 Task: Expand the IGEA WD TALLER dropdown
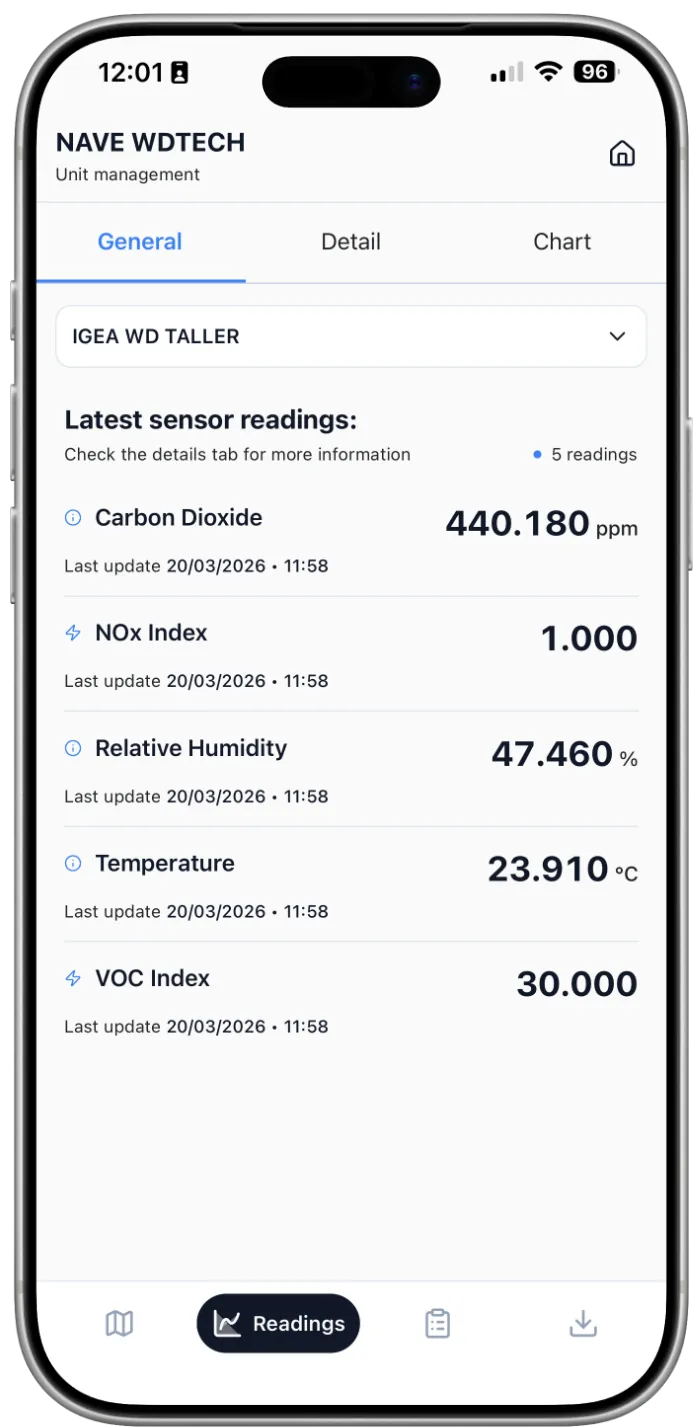351,336
